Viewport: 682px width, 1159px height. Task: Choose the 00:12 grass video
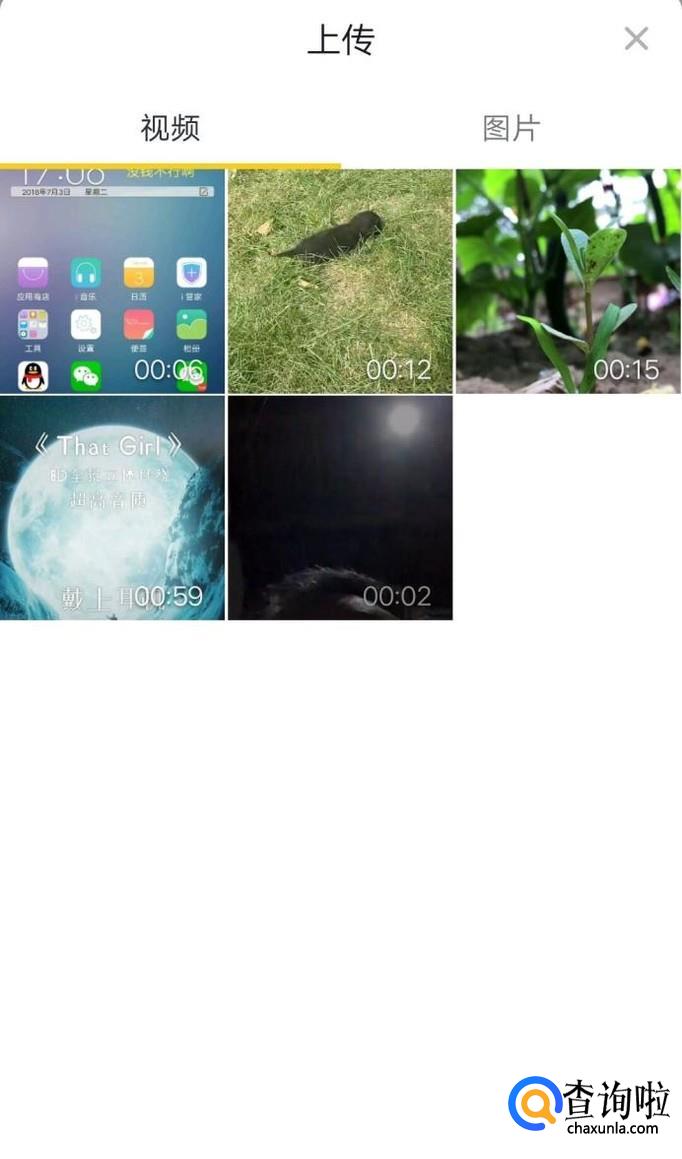(x=340, y=281)
